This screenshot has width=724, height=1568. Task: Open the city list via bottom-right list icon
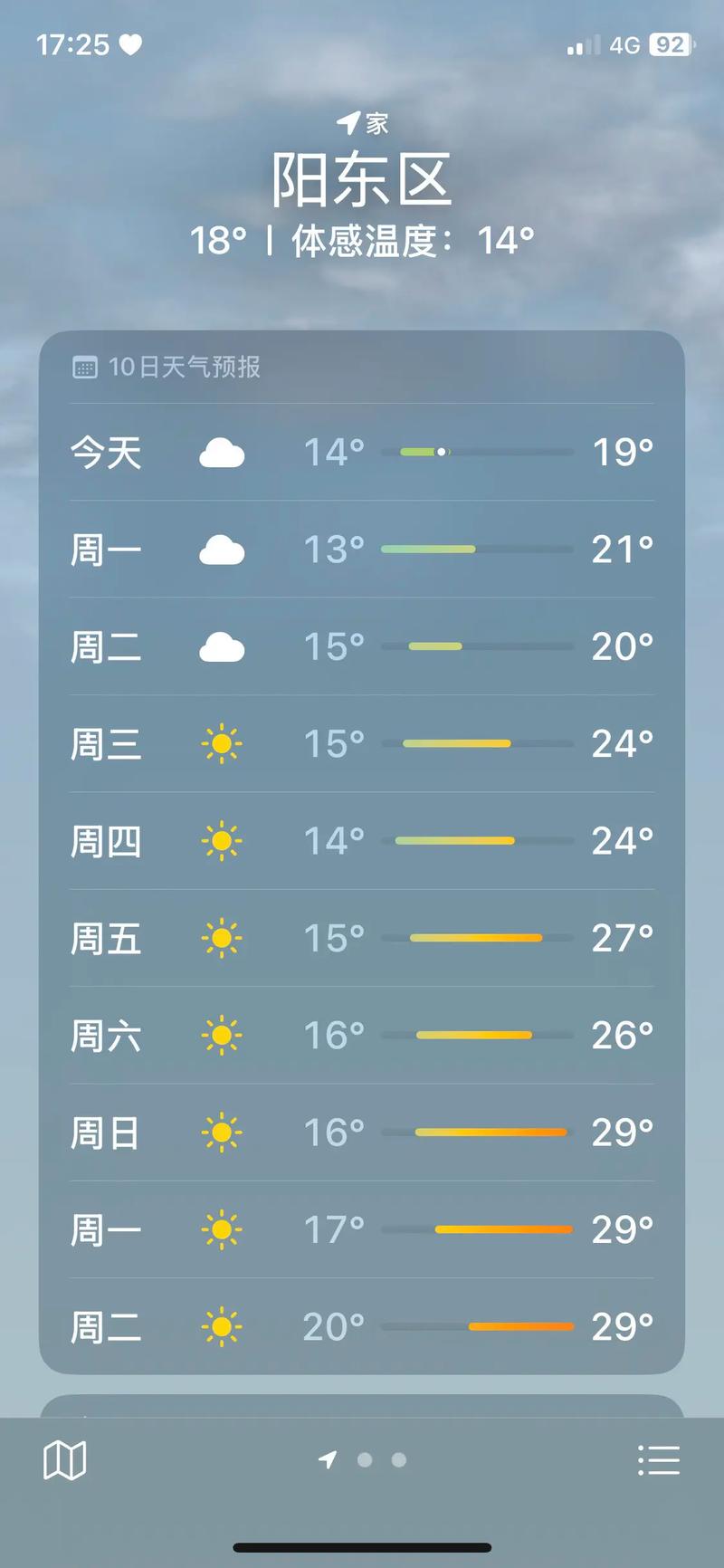coord(660,1460)
